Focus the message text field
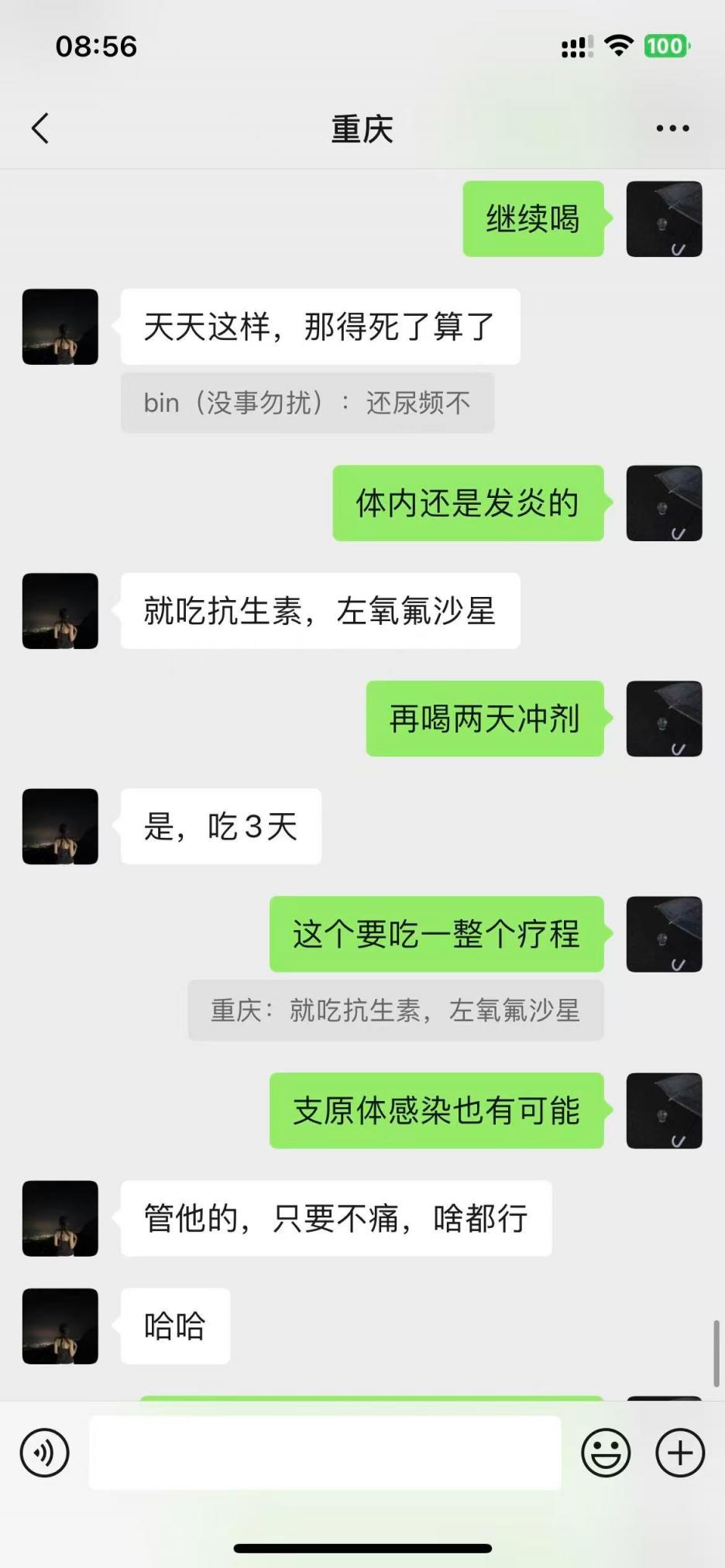This screenshot has height=1568, width=725. click(325, 1453)
